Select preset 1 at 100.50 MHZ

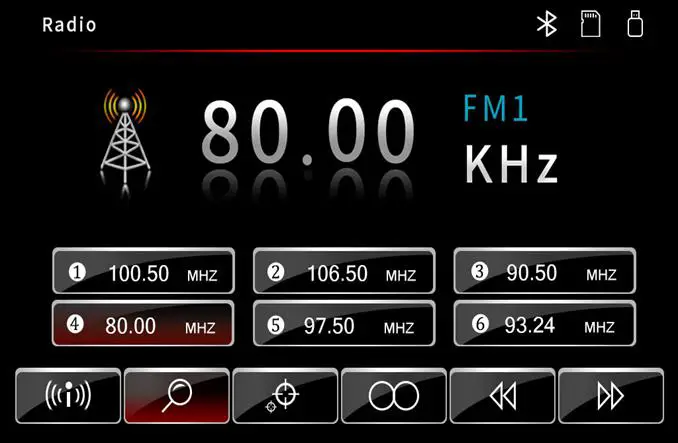tap(143, 273)
